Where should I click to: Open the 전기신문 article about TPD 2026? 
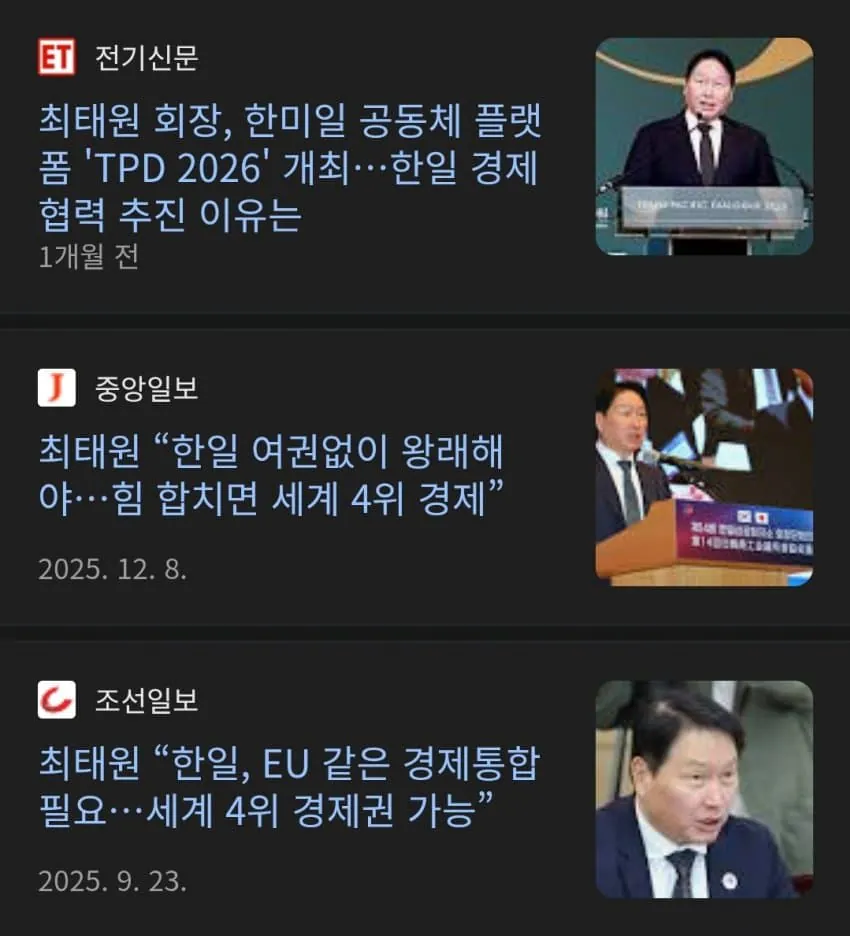[290, 167]
